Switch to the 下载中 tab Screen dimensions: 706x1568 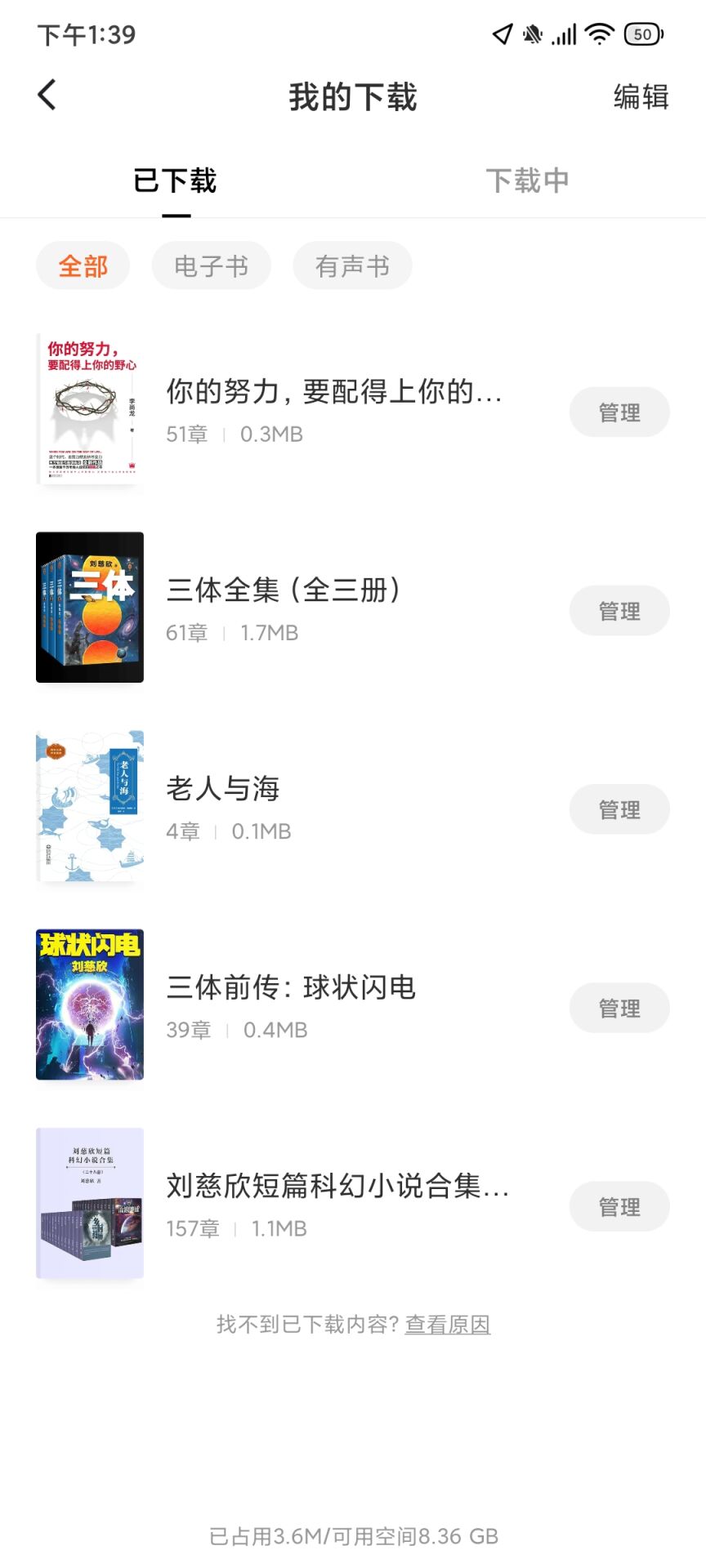pyautogui.click(x=527, y=180)
